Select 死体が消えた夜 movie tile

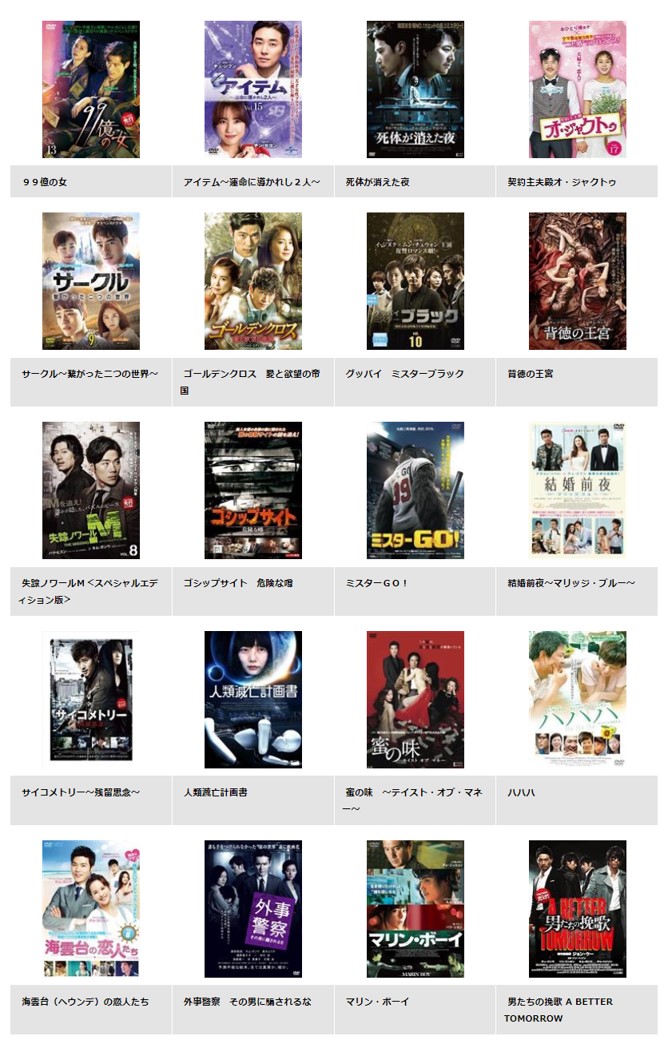[415, 90]
